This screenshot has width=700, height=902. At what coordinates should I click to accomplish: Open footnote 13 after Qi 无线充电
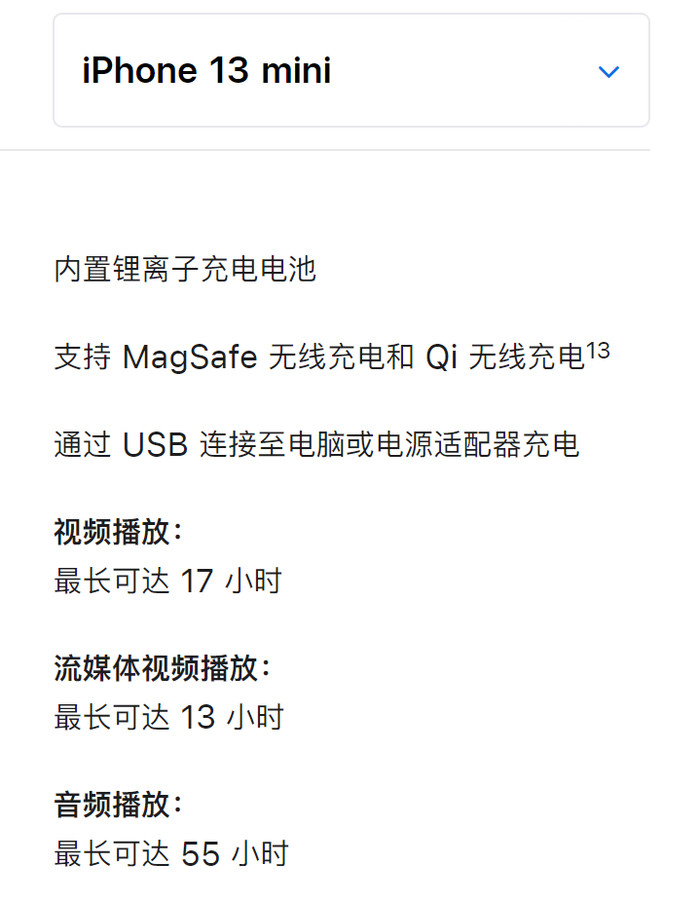(x=597, y=350)
